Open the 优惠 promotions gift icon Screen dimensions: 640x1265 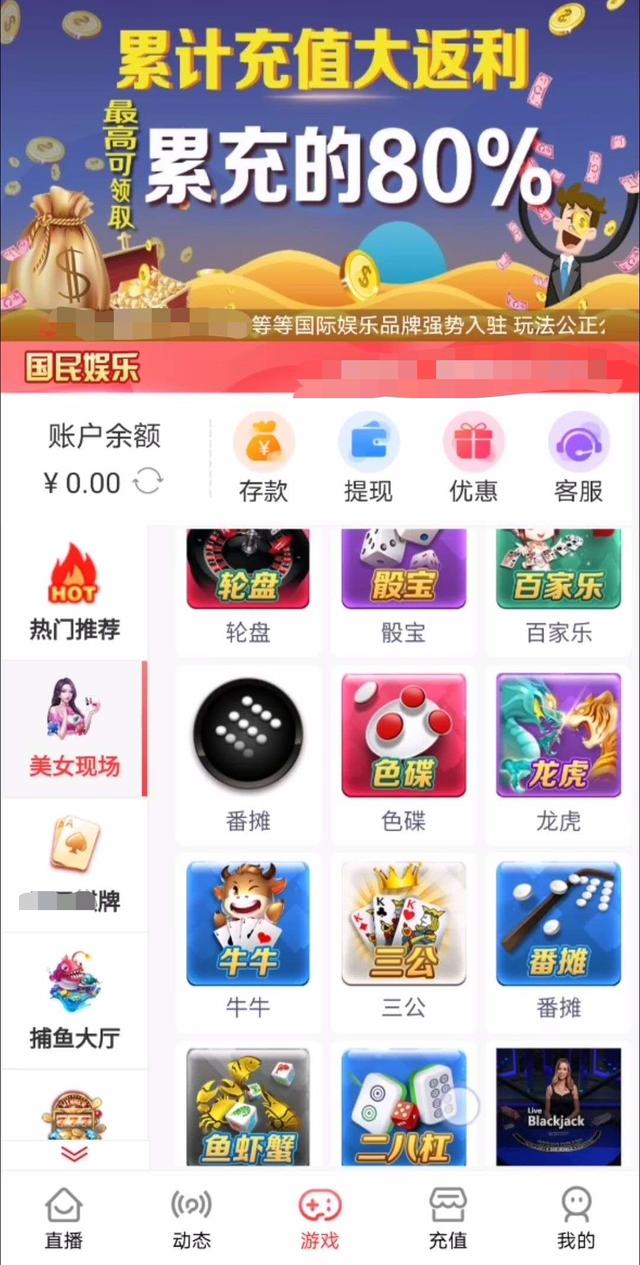pos(474,461)
